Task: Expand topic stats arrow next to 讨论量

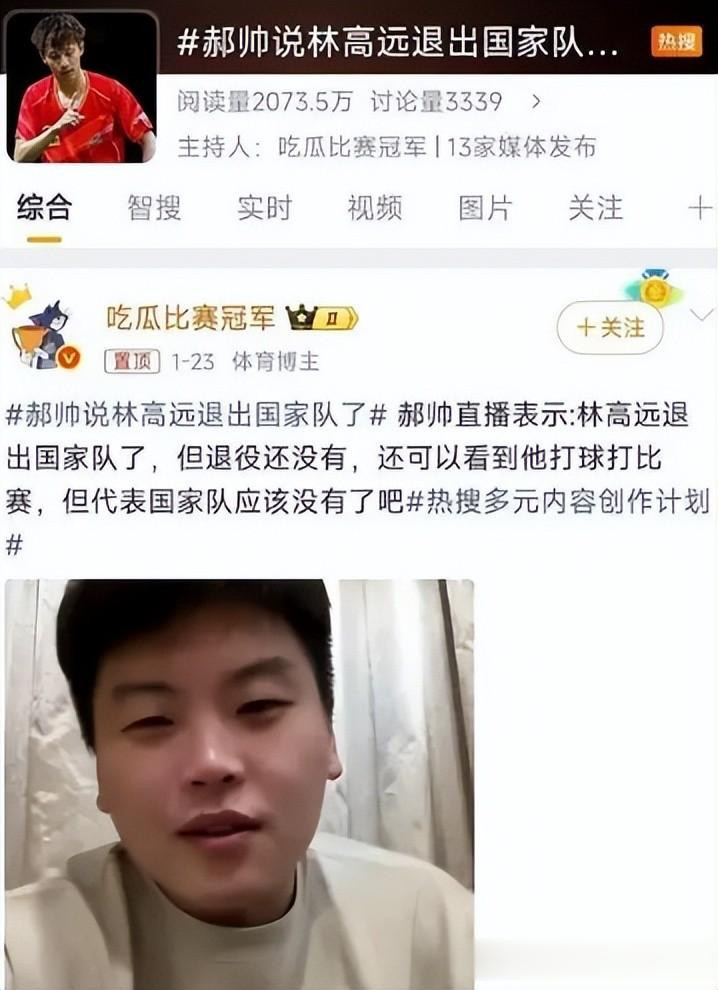Action: 536,101
